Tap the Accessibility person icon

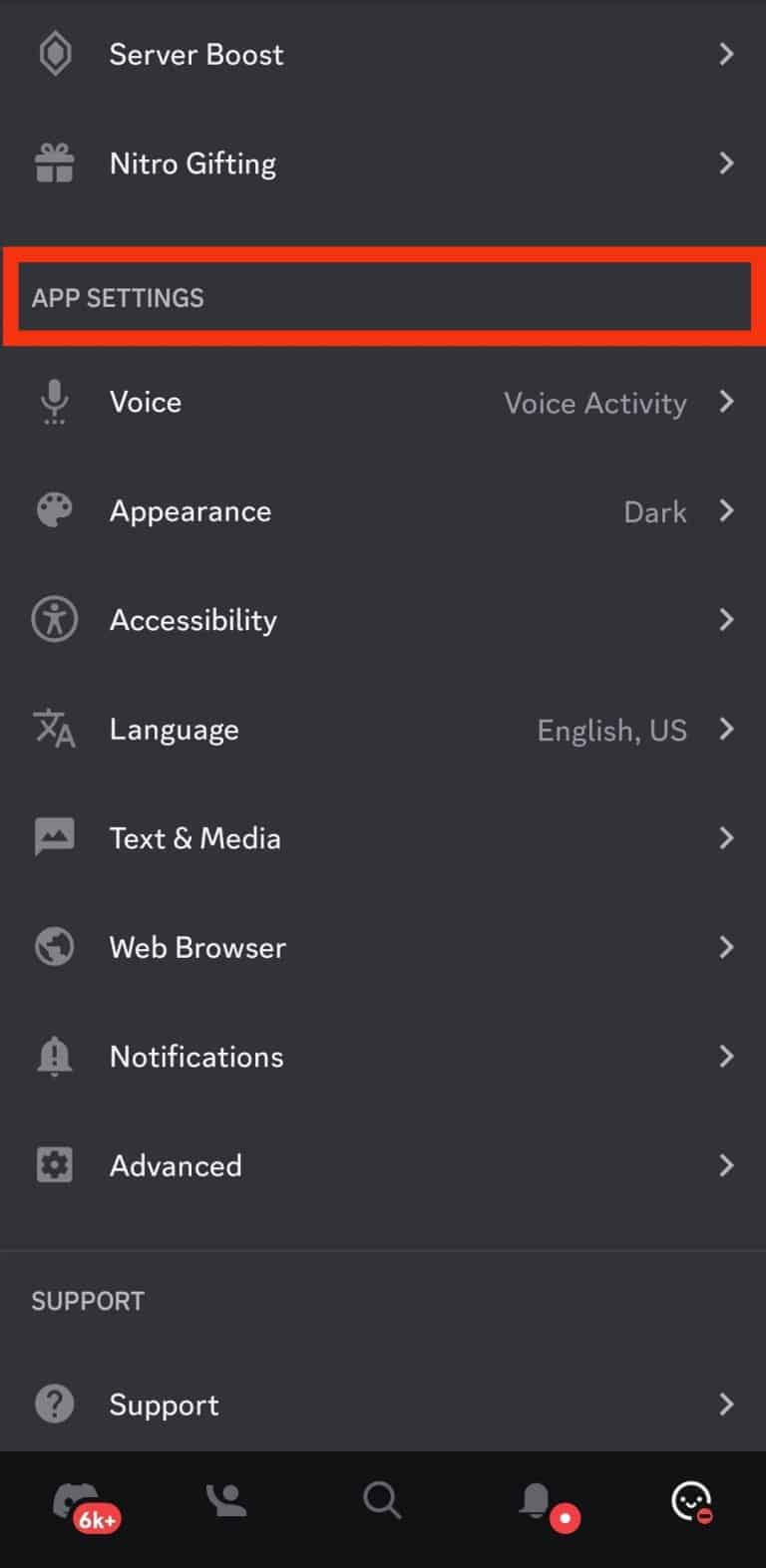click(54, 619)
